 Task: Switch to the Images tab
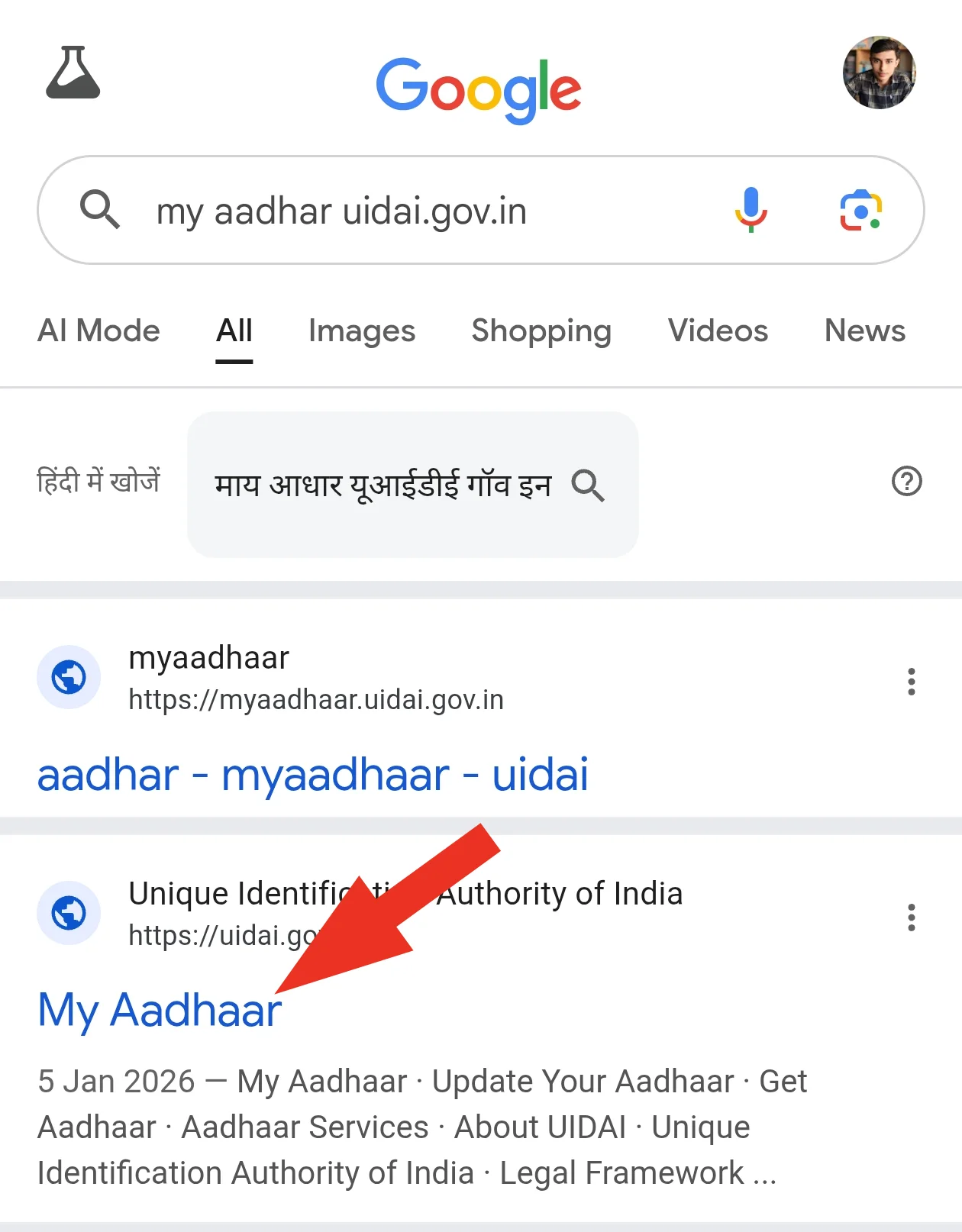coord(362,331)
